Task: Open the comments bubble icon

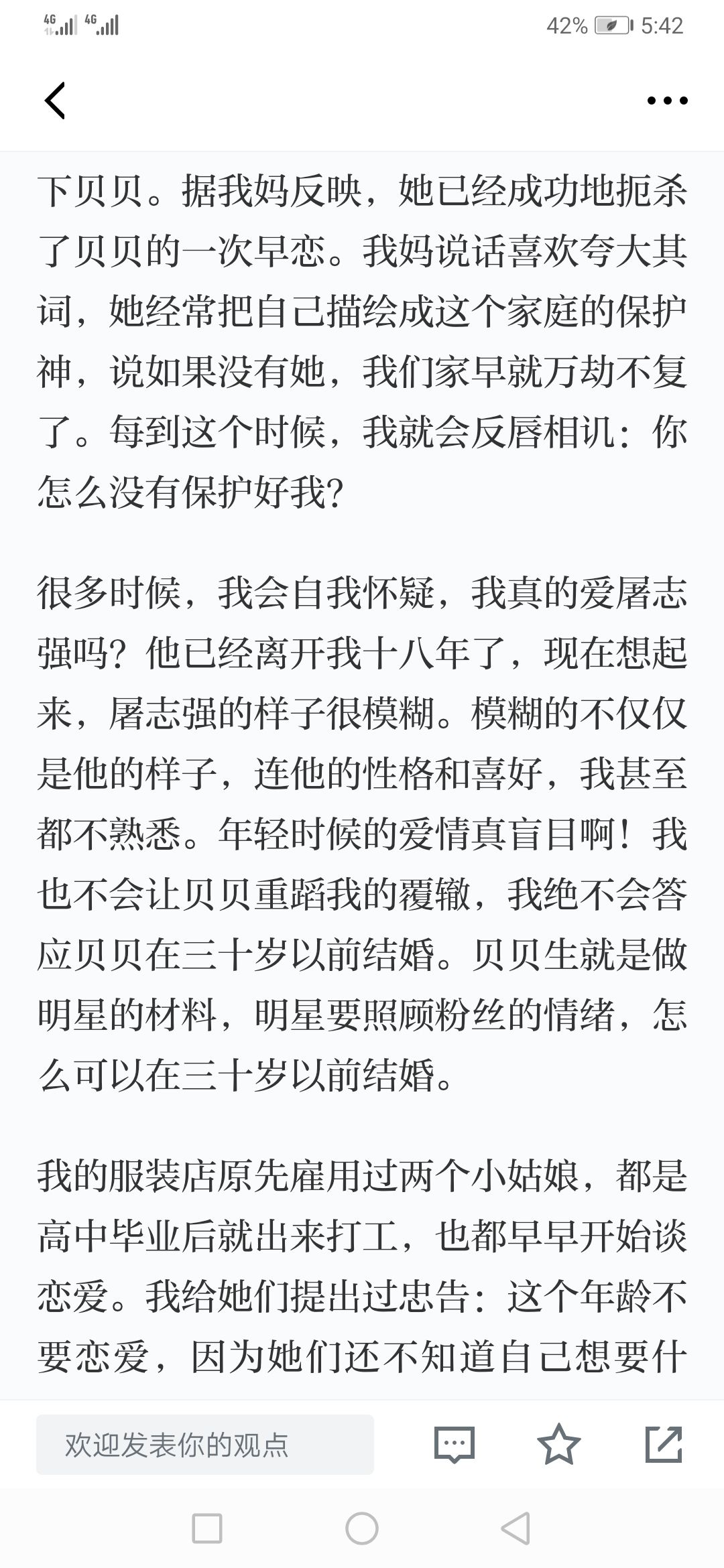Action: (455, 1444)
